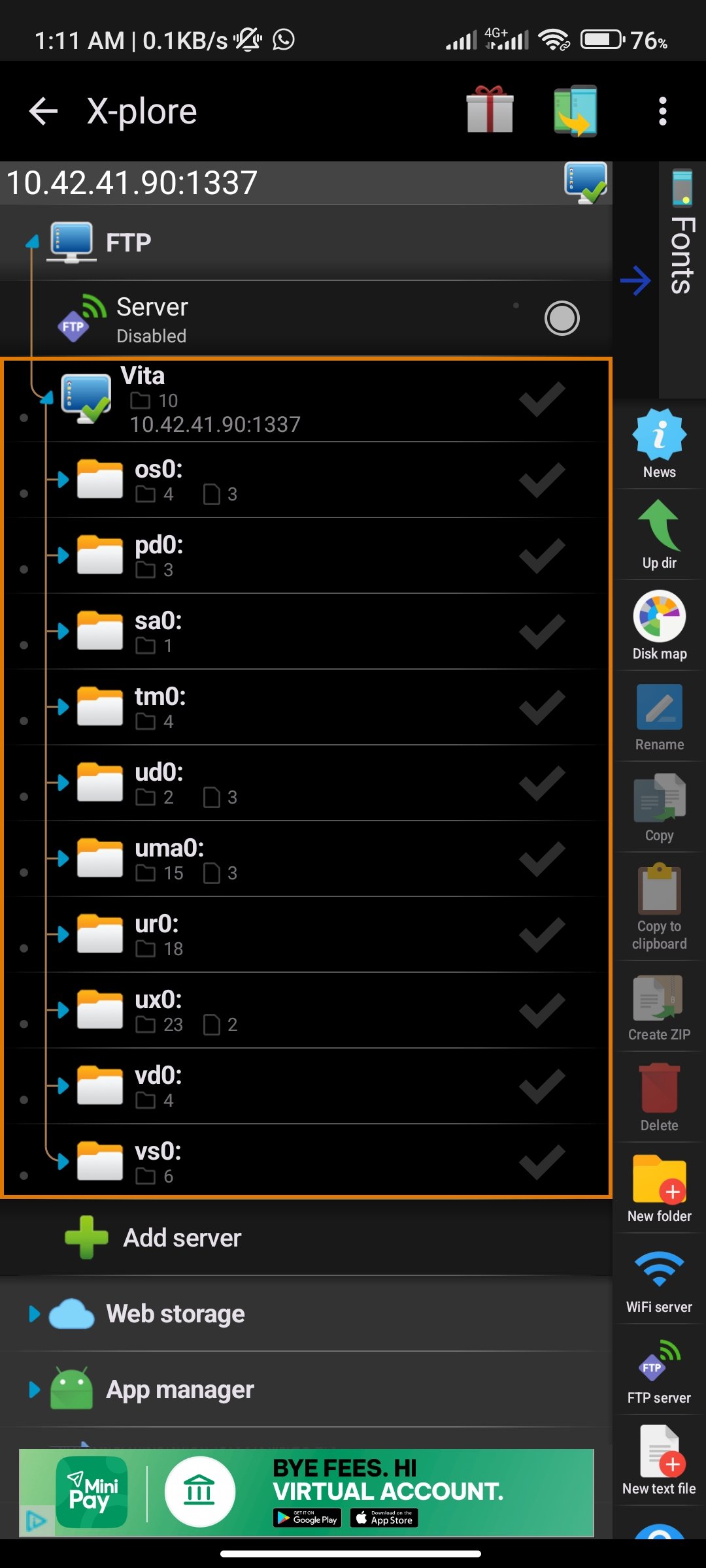
Task: Toggle the Server Disabled radio button
Action: click(561, 319)
